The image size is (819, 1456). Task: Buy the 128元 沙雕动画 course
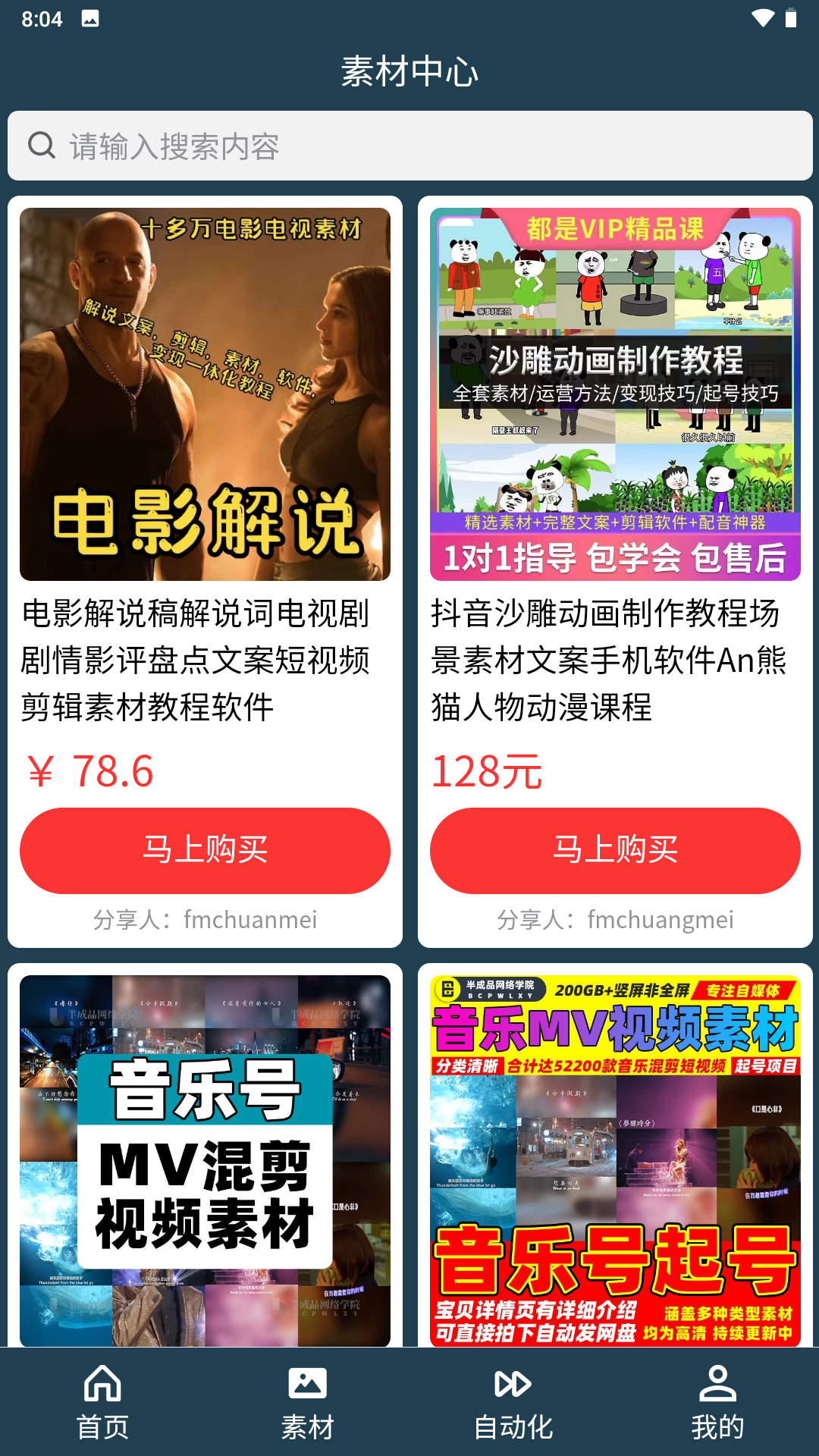pos(615,850)
